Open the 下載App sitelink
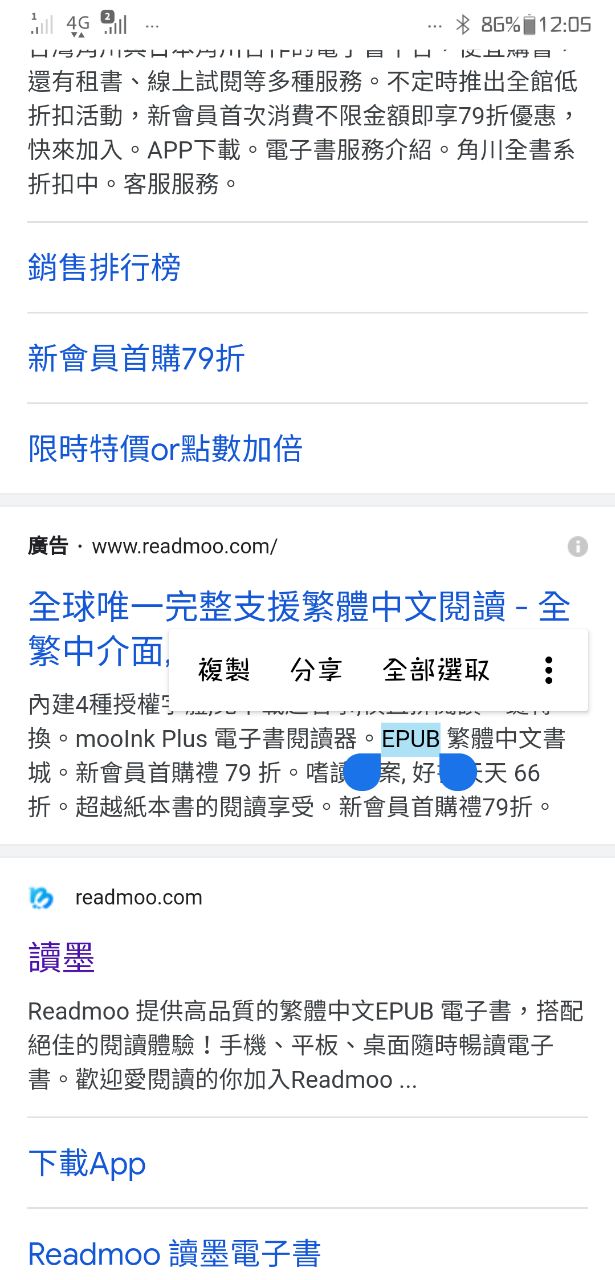This screenshot has width=615, height=1280. click(x=87, y=1163)
